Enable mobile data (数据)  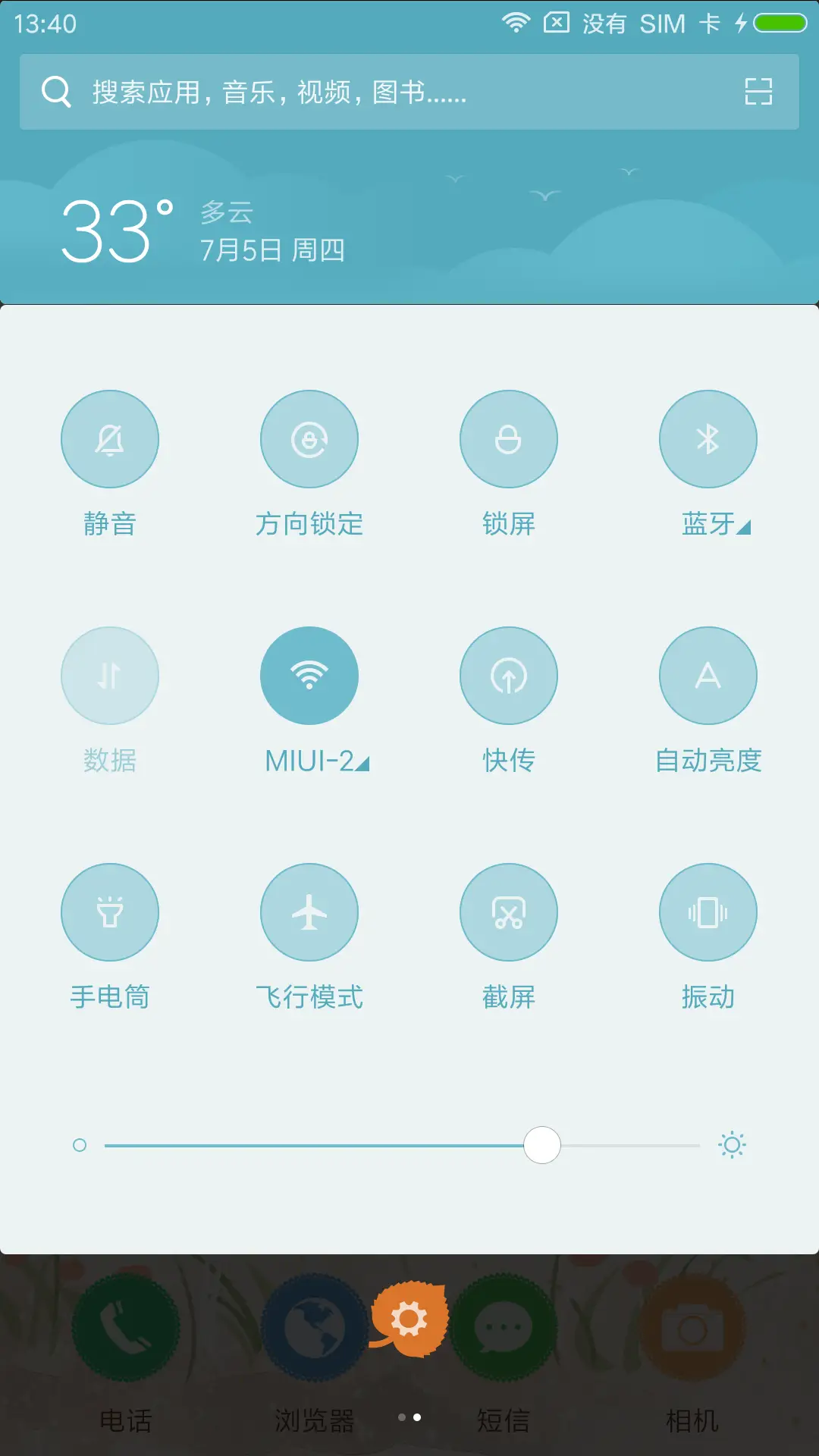[x=110, y=676]
